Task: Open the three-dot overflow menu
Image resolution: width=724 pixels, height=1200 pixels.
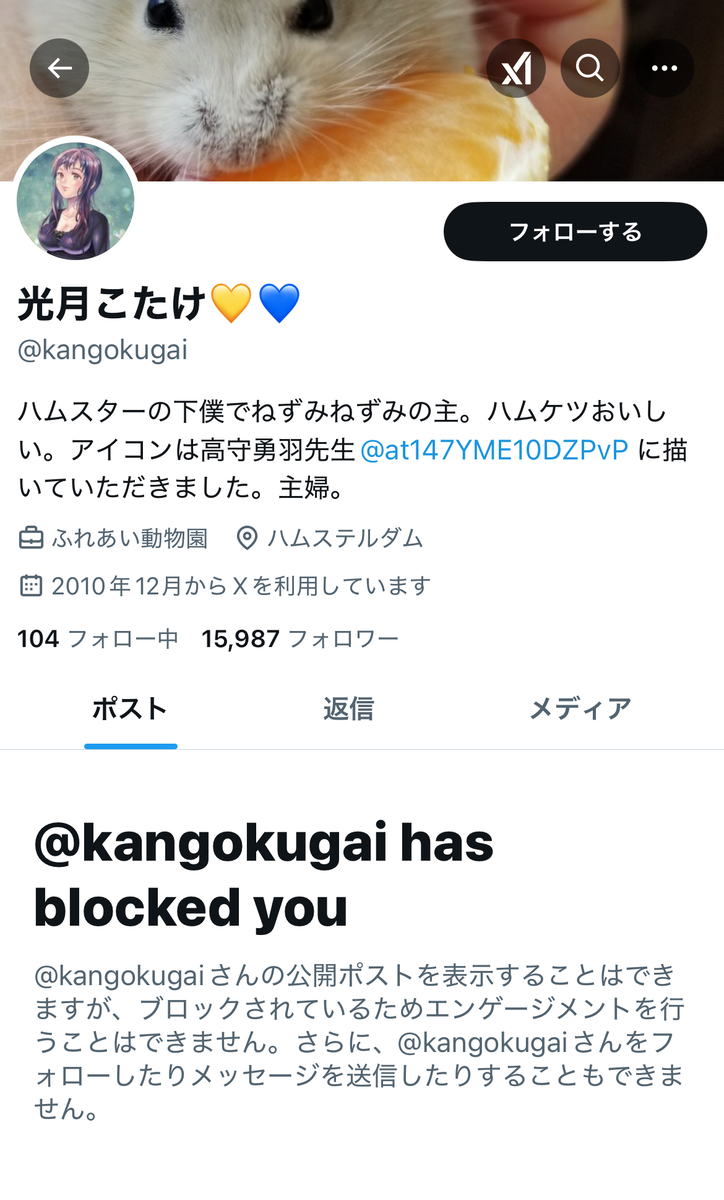Action: (x=664, y=68)
